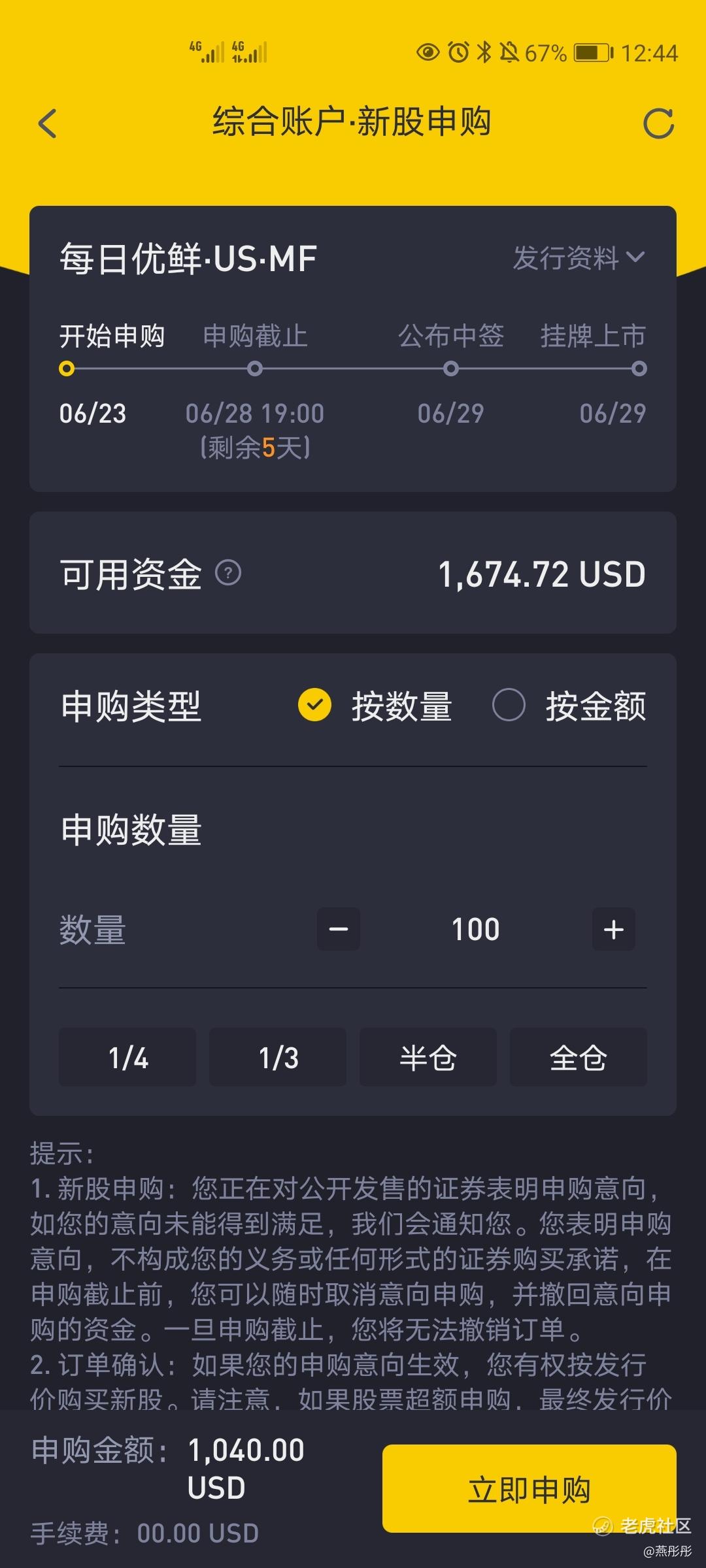The height and width of the screenshot is (1568, 706).
Task: Select the 按数量 subscription type
Action: [375, 706]
